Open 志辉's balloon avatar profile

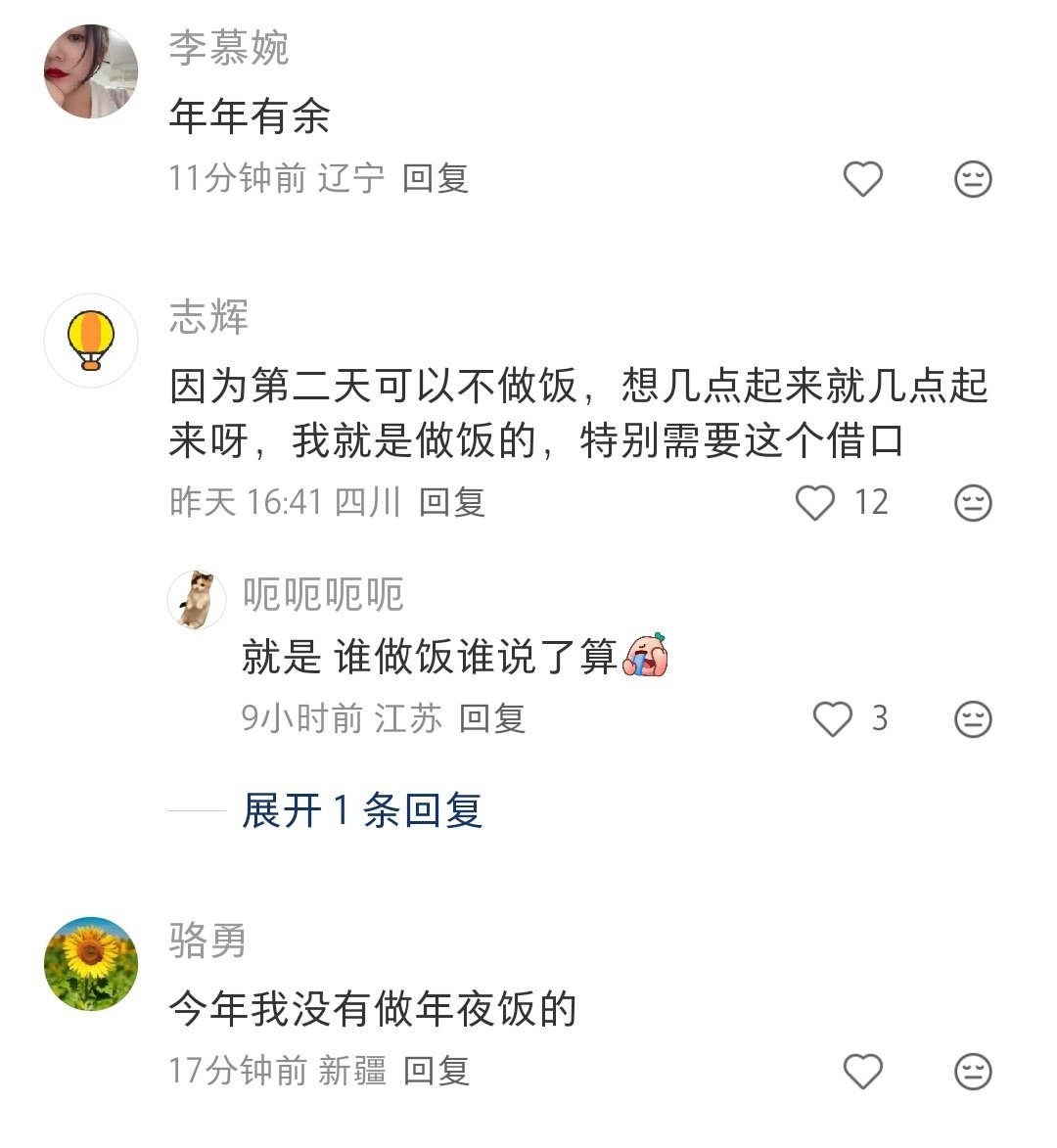pyautogui.click(x=91, y=340)
